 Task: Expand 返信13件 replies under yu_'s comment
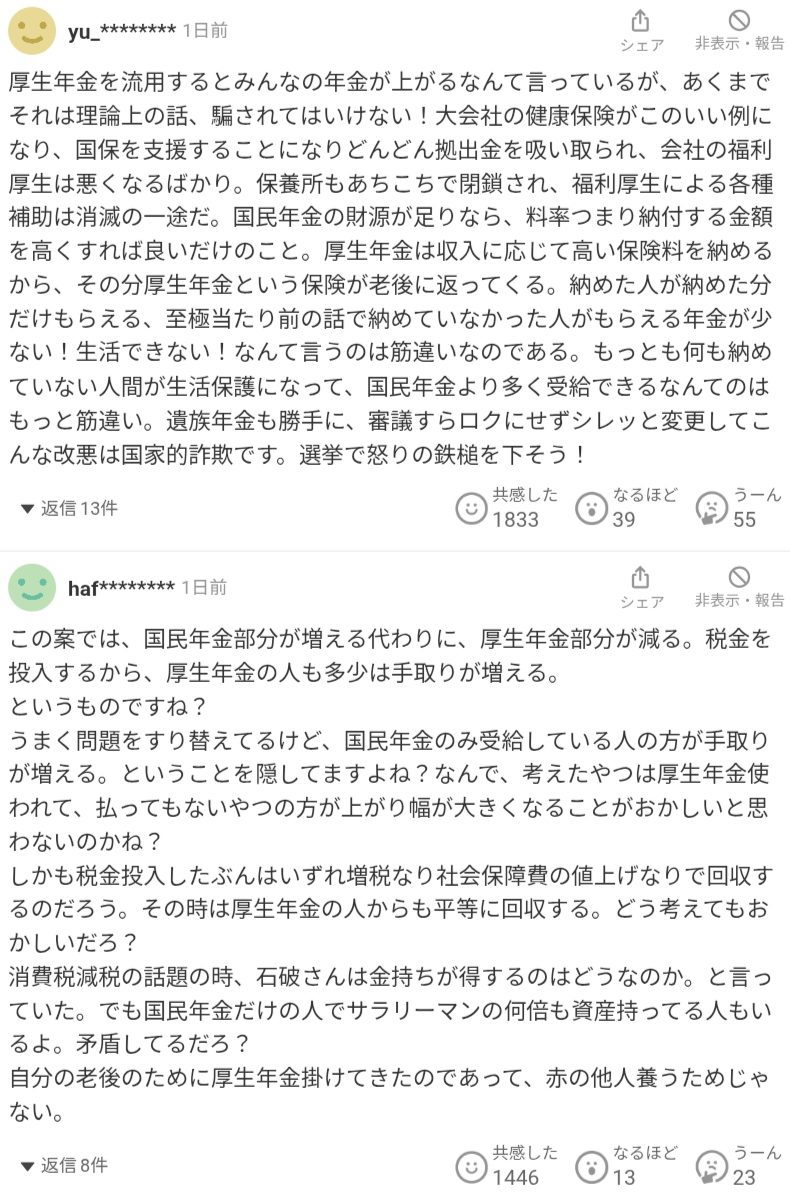click(x=70, y=508)
